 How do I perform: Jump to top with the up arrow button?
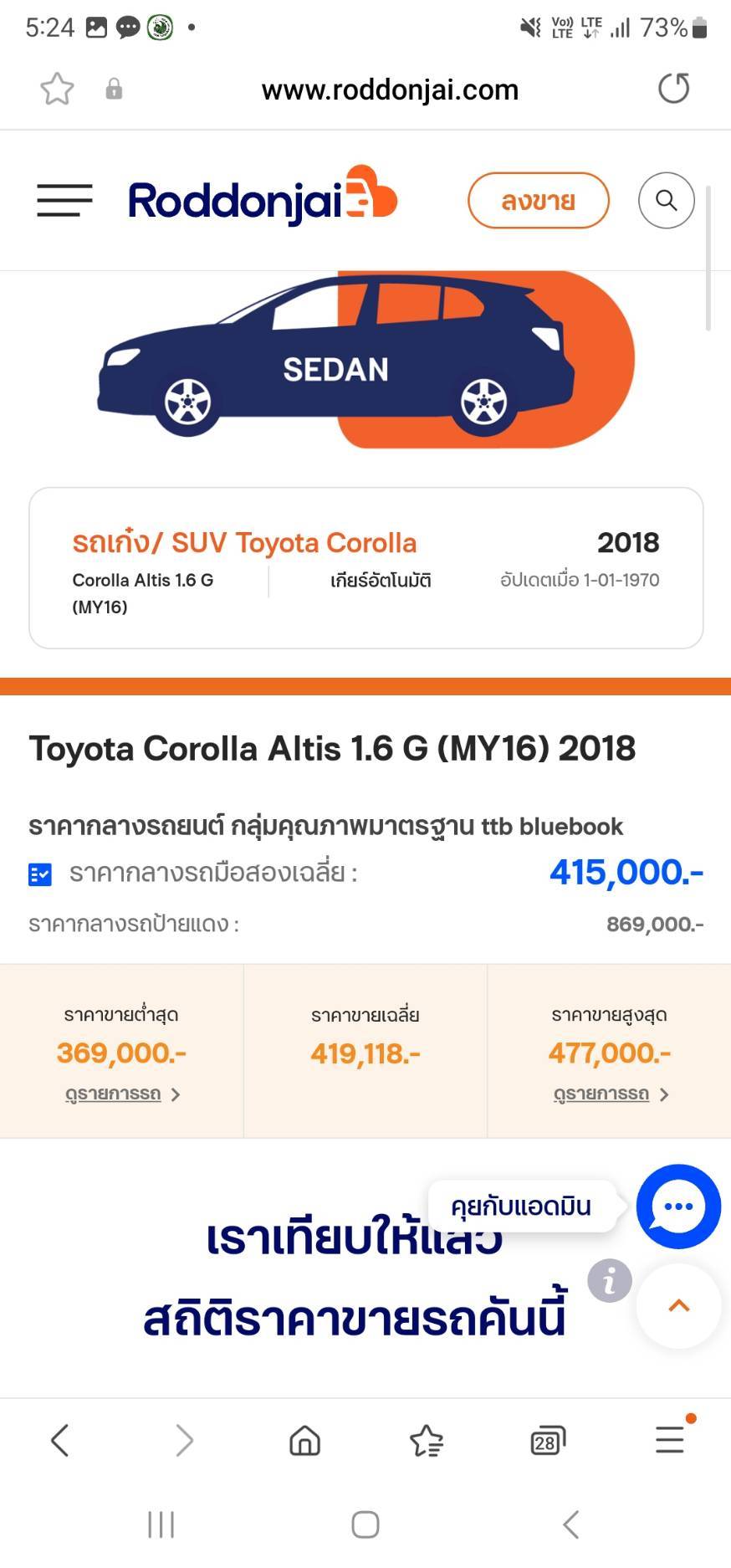(x=678, y=1306)
